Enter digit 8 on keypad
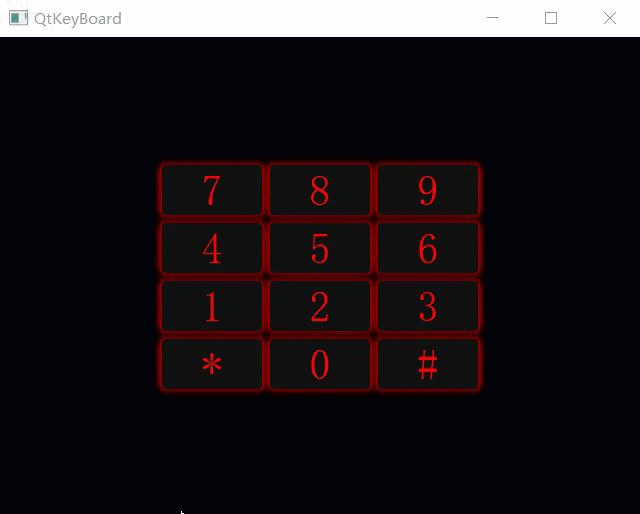Screen dimensions: 640x514 tap(319, 190)
